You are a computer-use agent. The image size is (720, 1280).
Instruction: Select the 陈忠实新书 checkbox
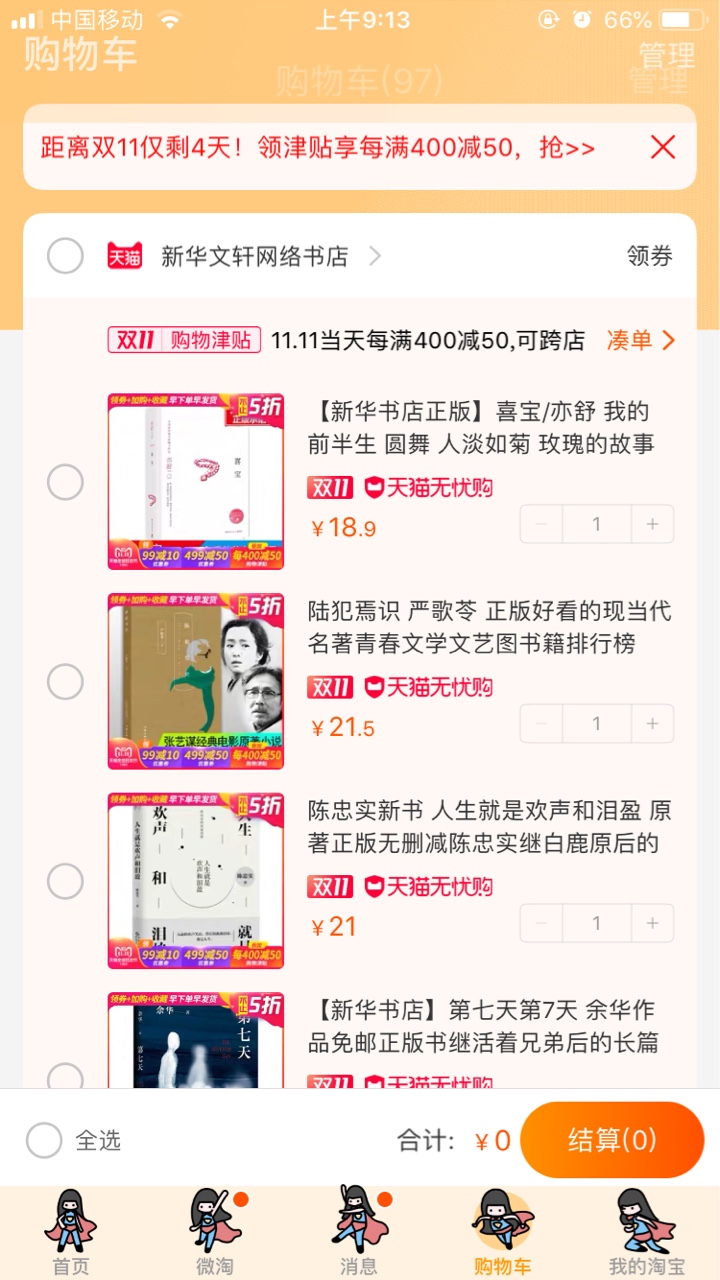coord(65,881)
